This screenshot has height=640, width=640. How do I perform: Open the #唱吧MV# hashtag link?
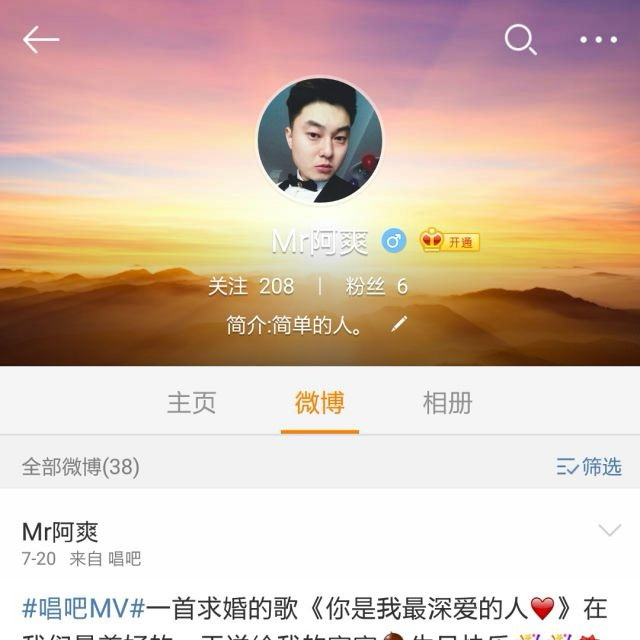click(84, 608)
